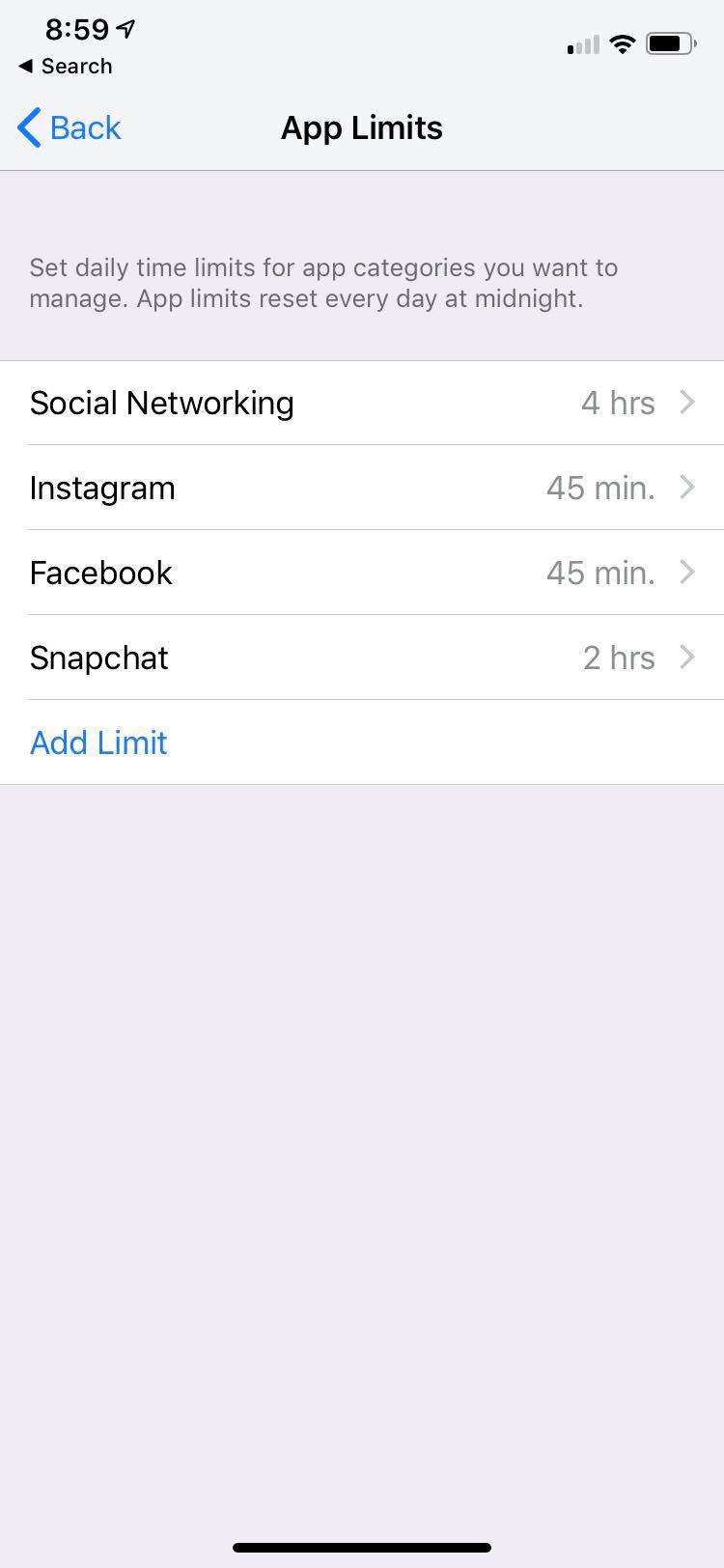Go back from App Limits
This screenshot has height=1568, width=724.
tap(70, 127)
